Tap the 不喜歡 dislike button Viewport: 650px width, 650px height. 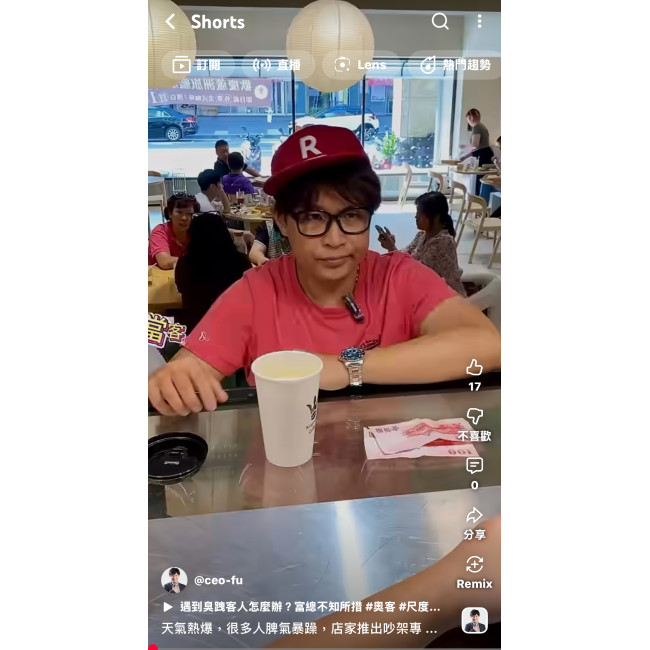[x=474, y=416]
